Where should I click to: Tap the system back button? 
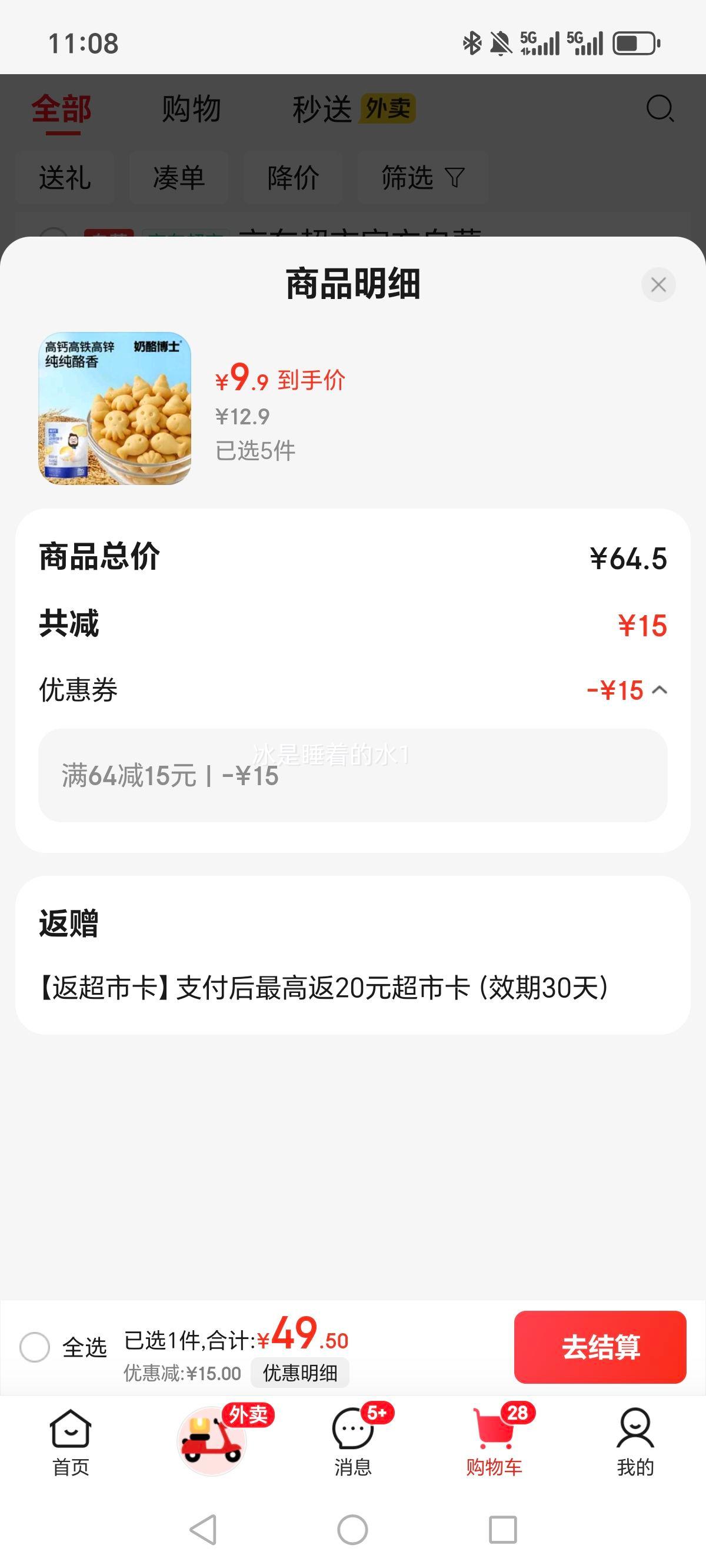(204, 1530)
